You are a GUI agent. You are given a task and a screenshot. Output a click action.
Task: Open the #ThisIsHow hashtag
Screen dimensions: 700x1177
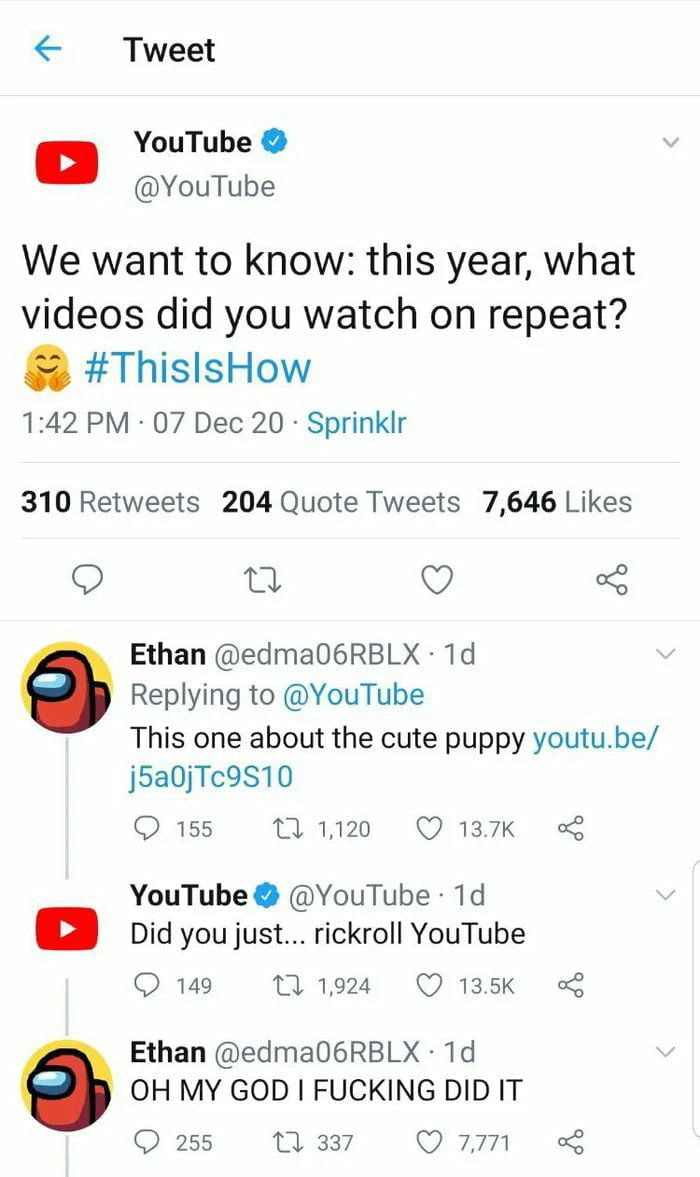198,368
